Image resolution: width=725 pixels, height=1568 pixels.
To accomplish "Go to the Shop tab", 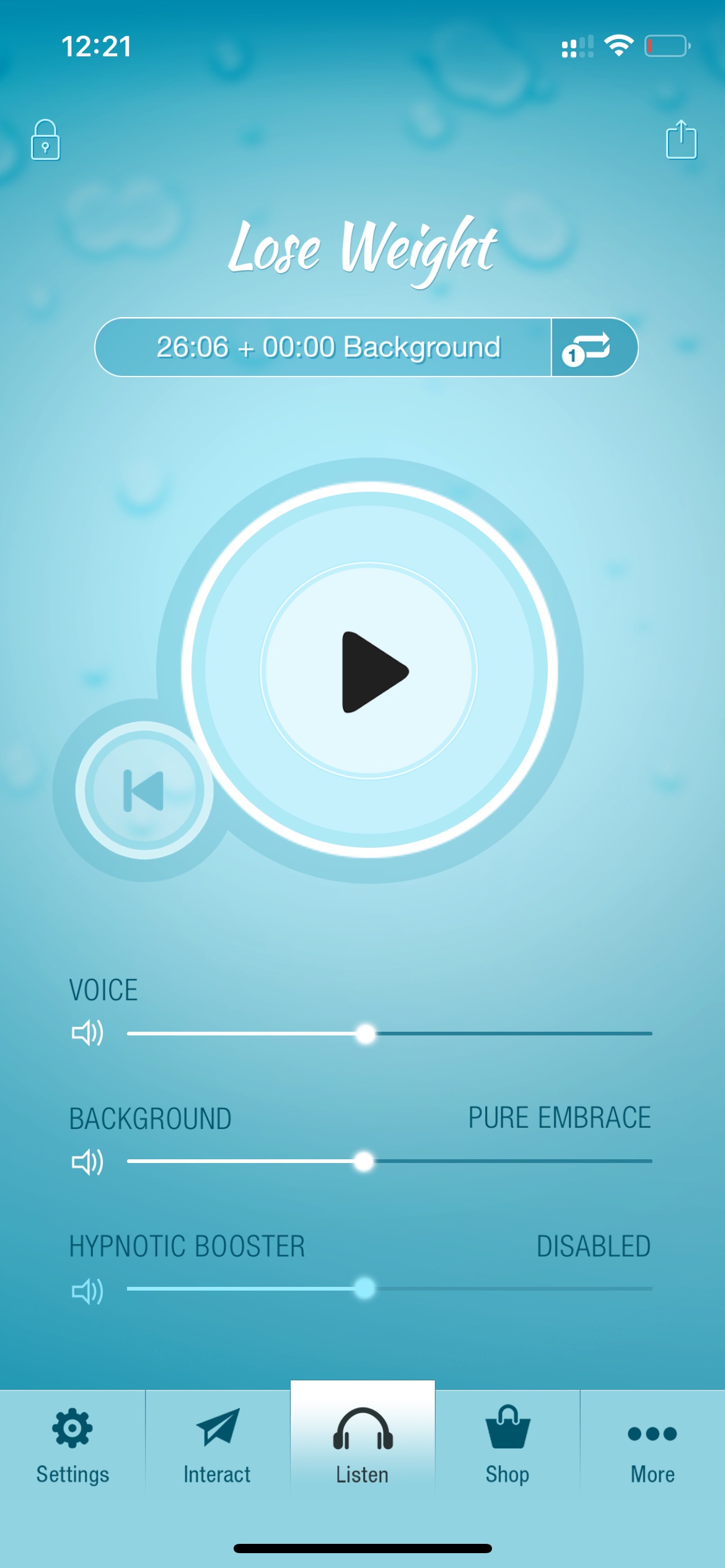I will click(x=507, y=1446).
